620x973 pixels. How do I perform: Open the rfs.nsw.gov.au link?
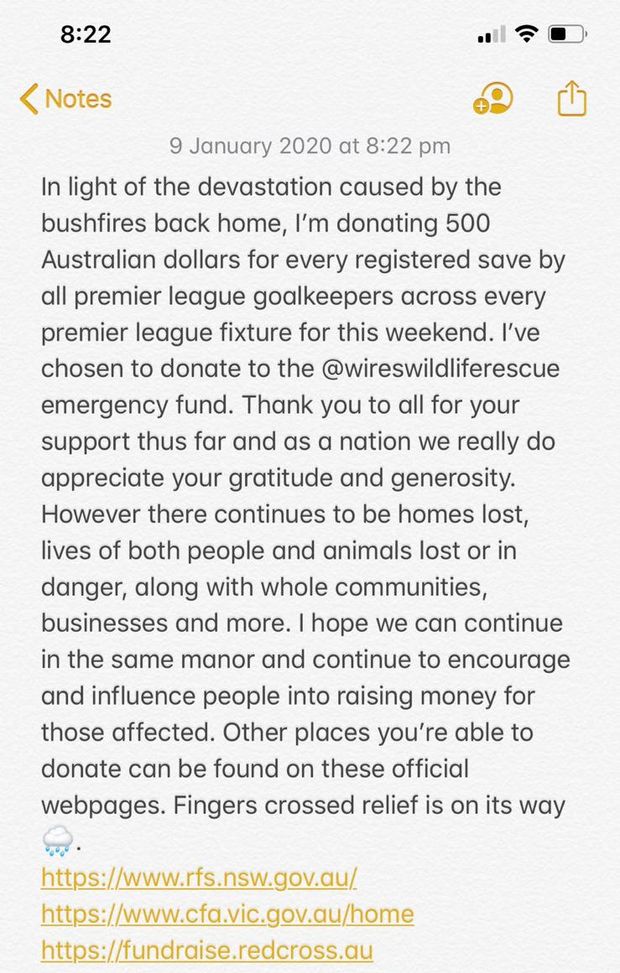[198, 878]
